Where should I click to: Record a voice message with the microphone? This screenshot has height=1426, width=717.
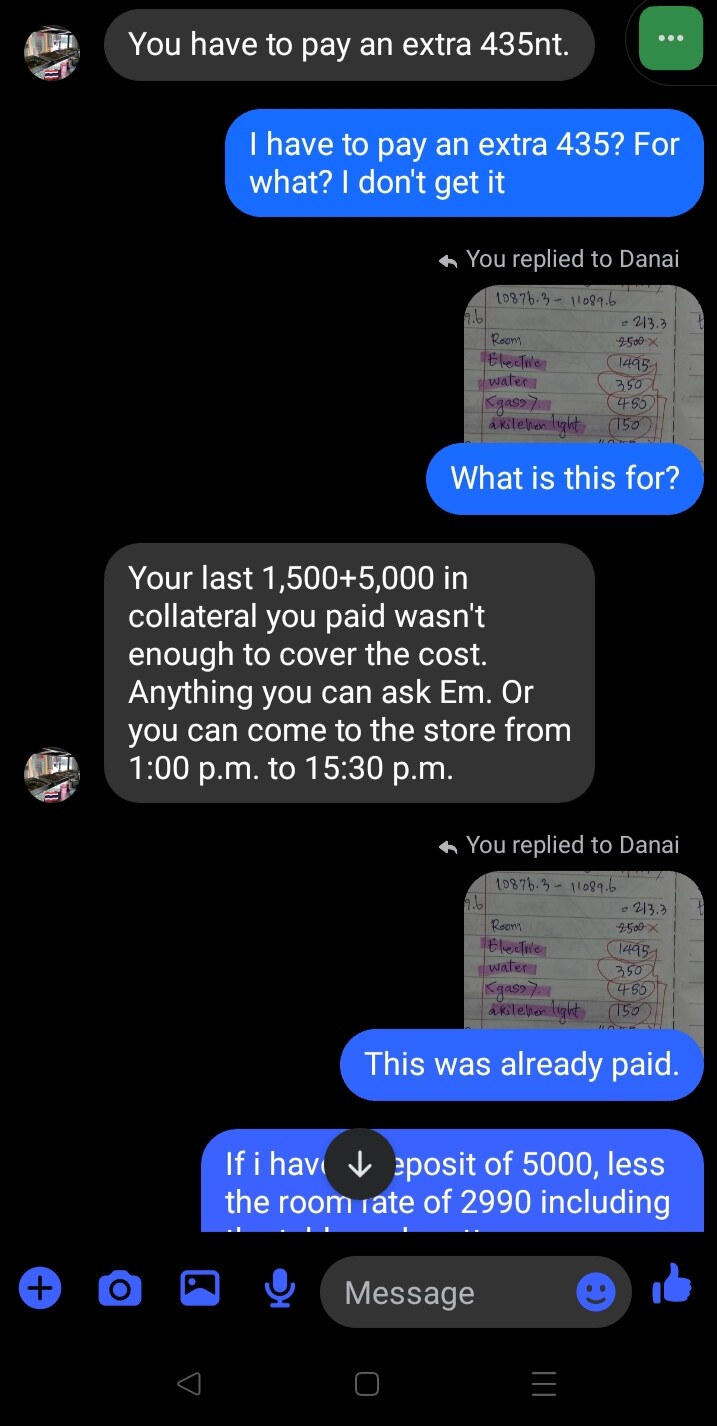click(x=280, y=1289)
